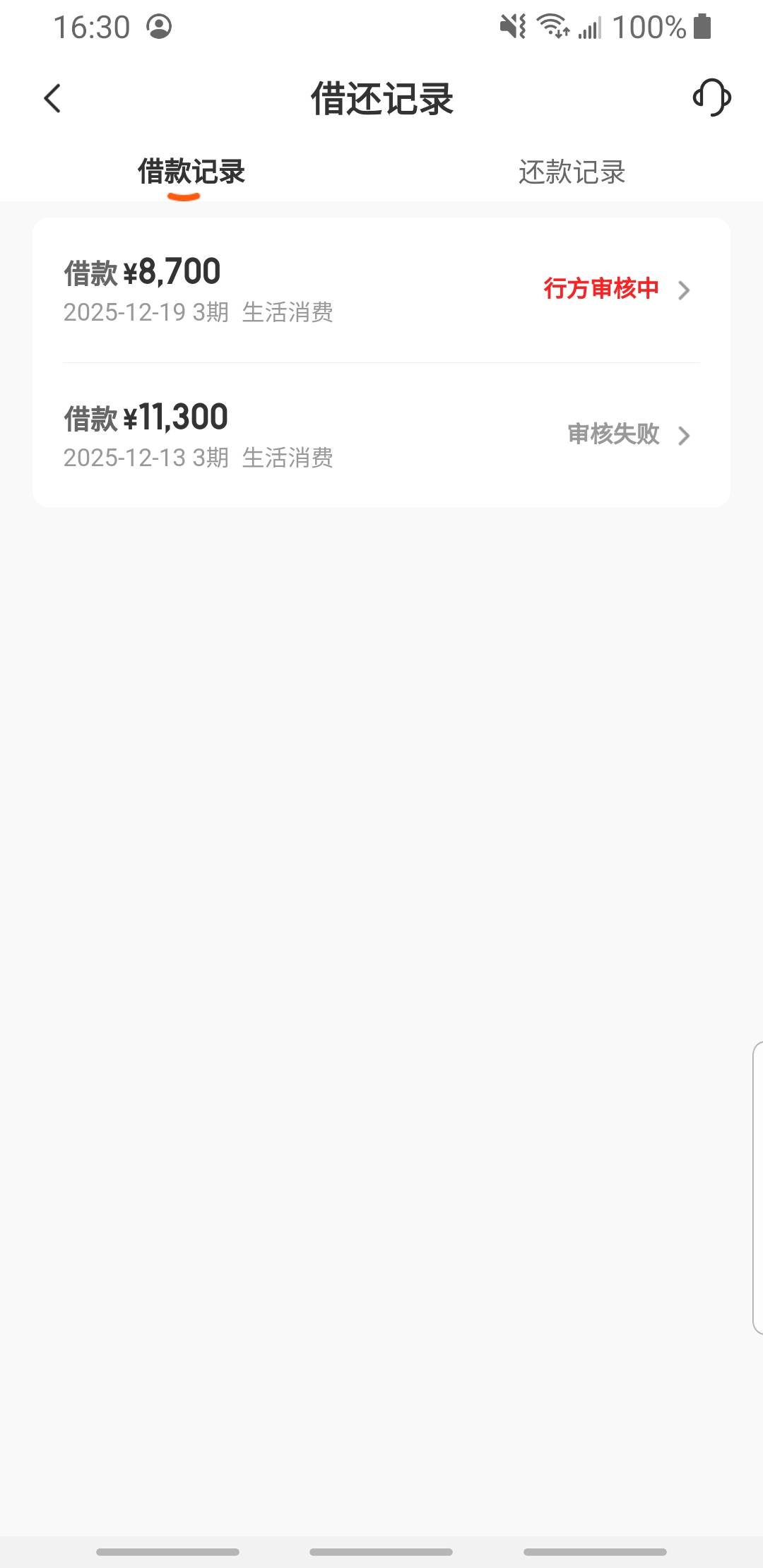The height and width of the screenshot is (1568, 763).
Task: Open customer service headset icon
Action: 711,97
